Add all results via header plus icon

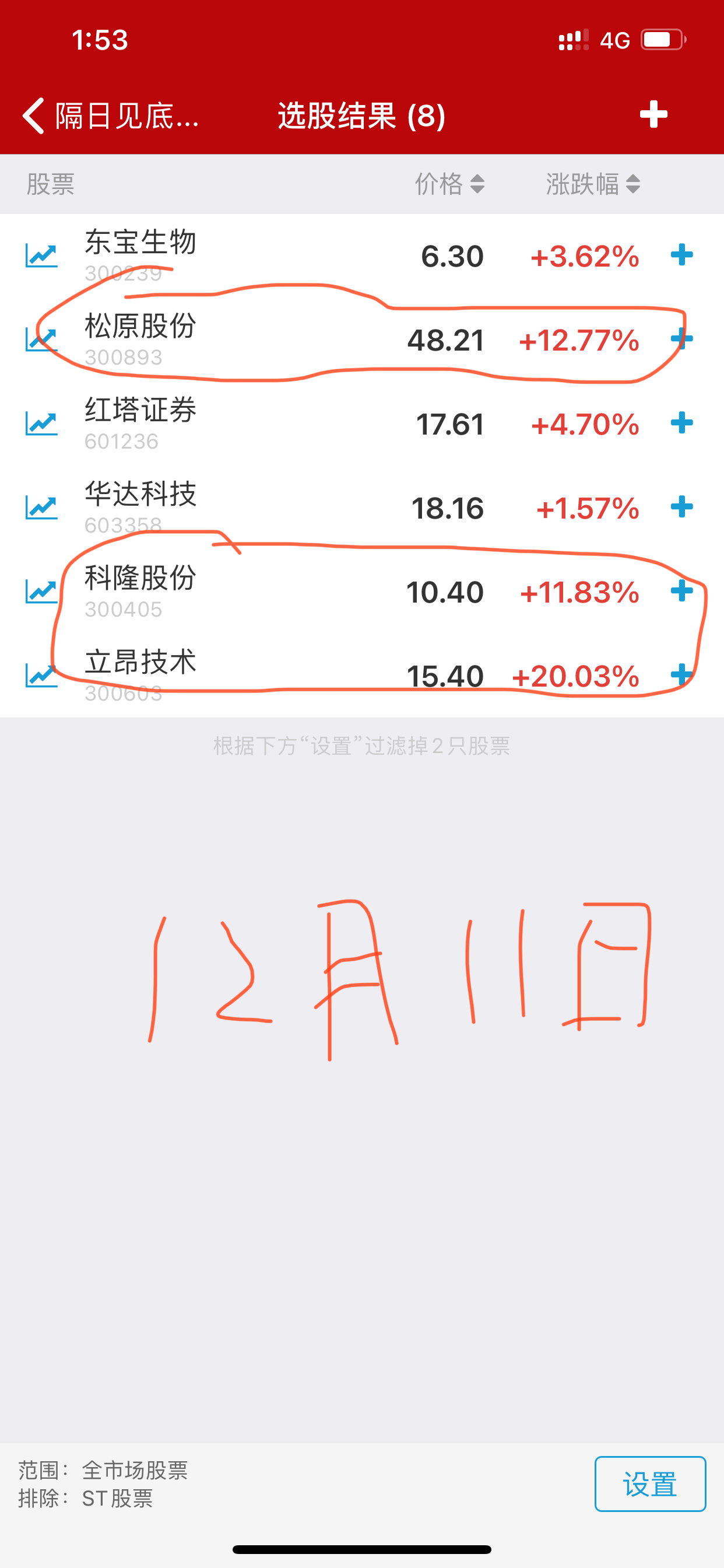click(653, 114)
